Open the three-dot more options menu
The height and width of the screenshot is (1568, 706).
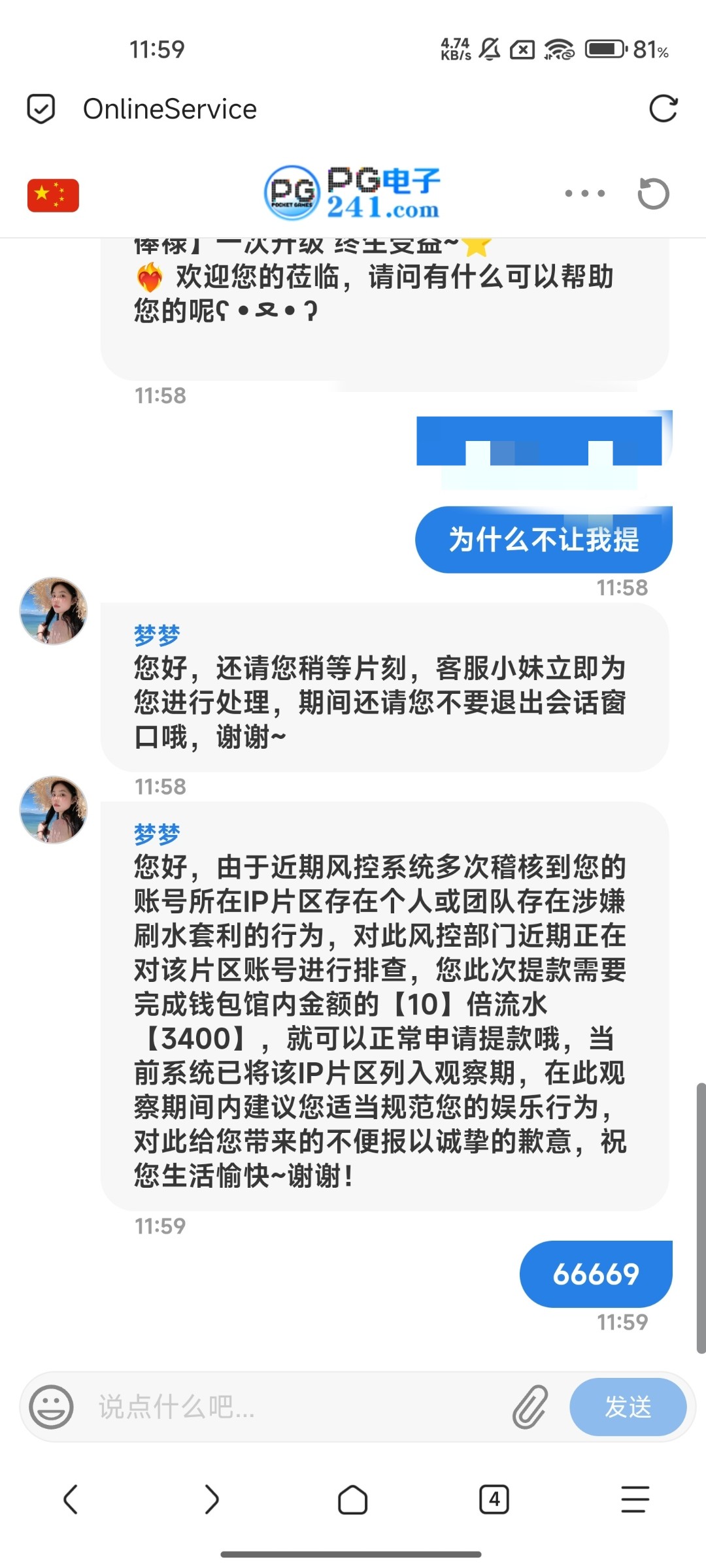click(x=584, y=193)
